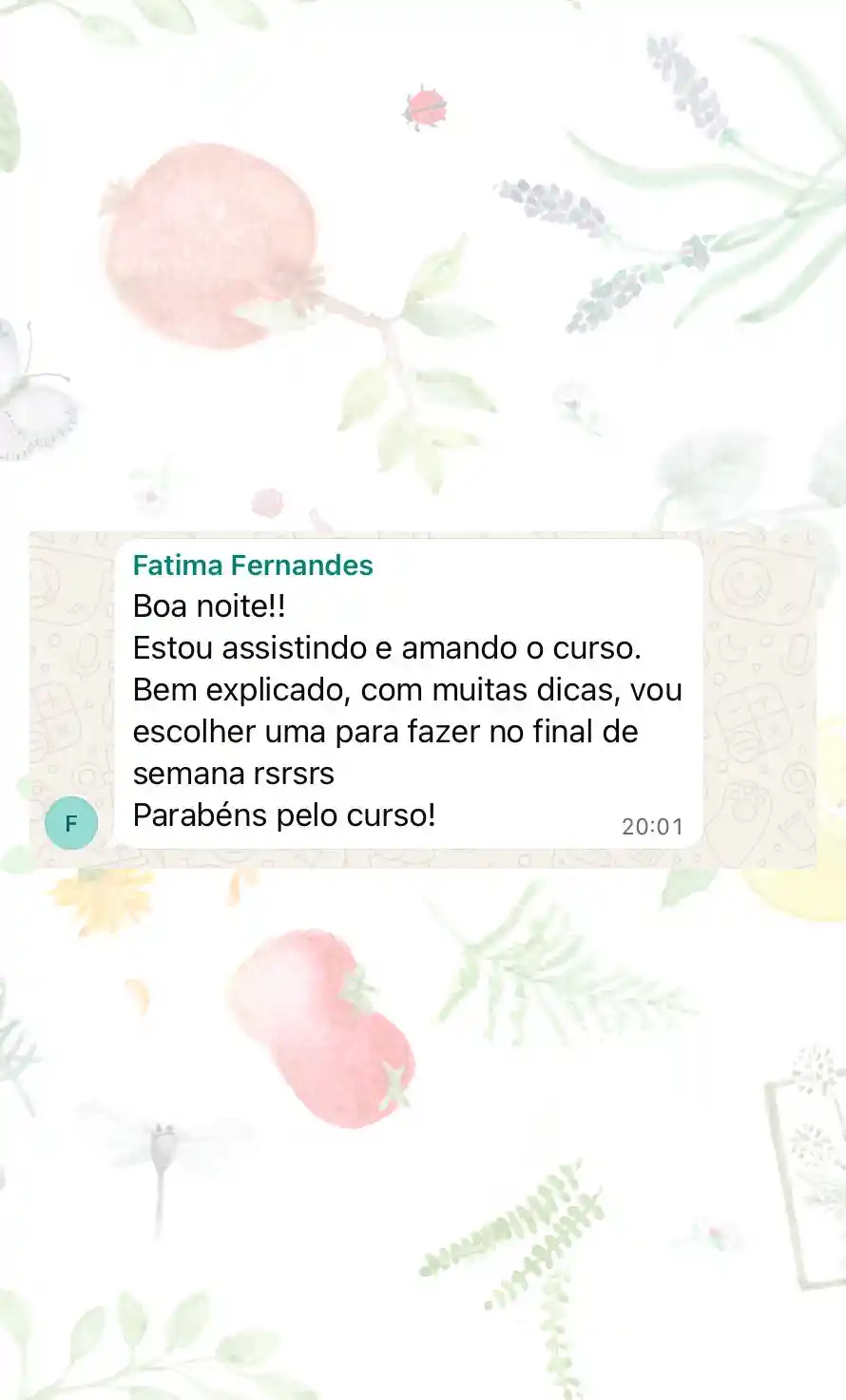Click the strawberry illustration below the message
846x1400 pixels.
(x=323, y=1026)
